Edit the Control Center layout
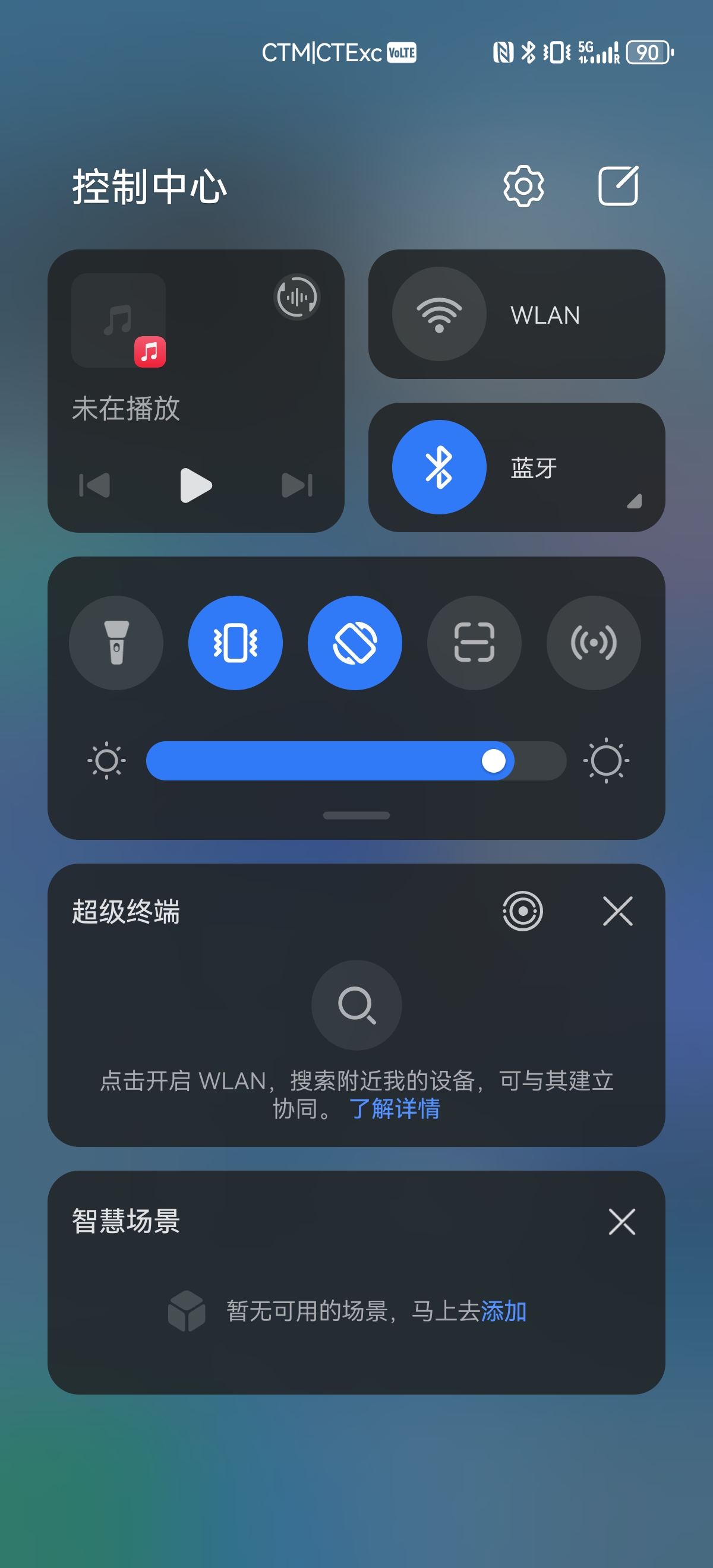The image size is (713, 1568). pyautogui.click(x=618, y=185)
